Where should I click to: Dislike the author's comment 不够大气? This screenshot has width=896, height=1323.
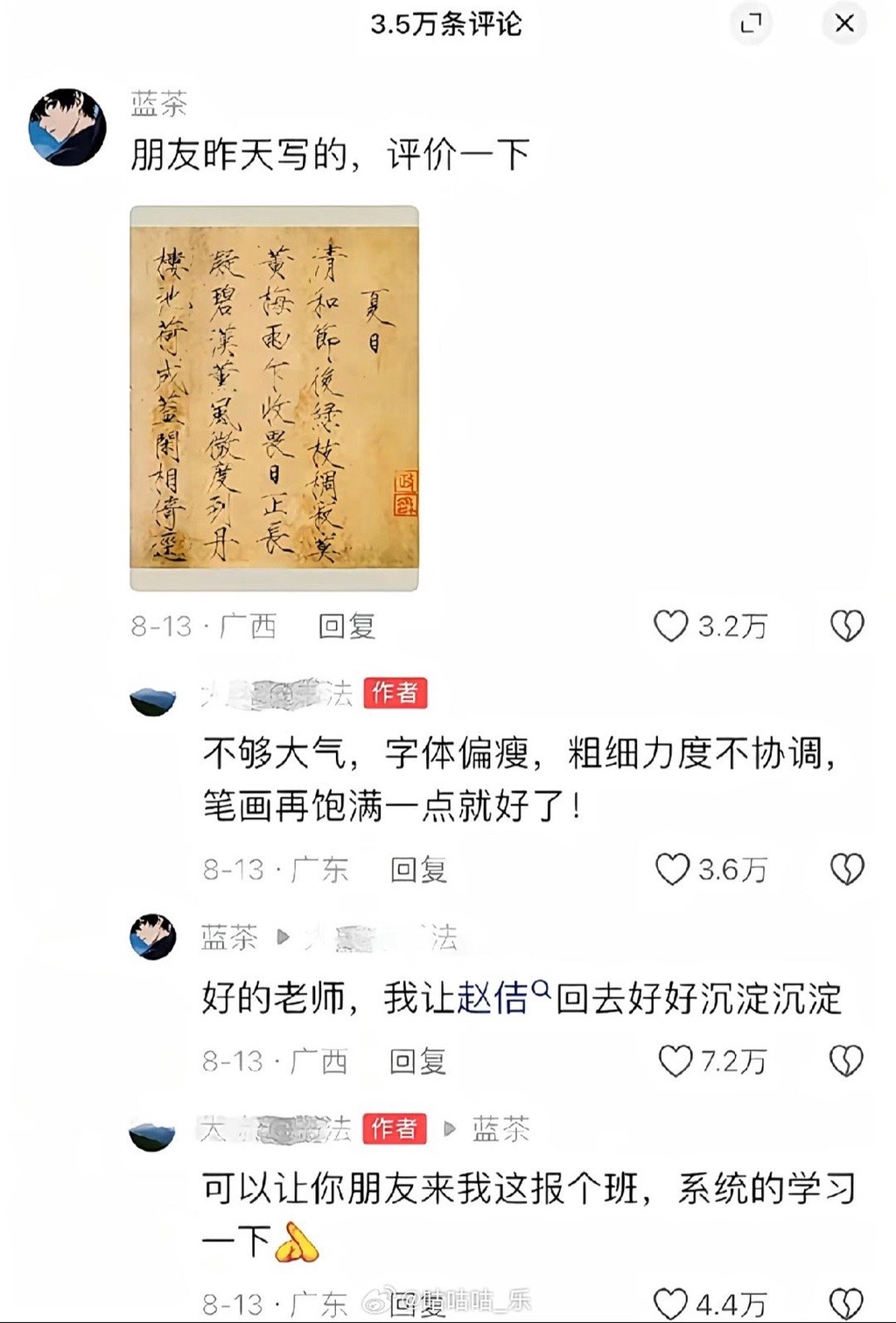click(x=847, y=869)
